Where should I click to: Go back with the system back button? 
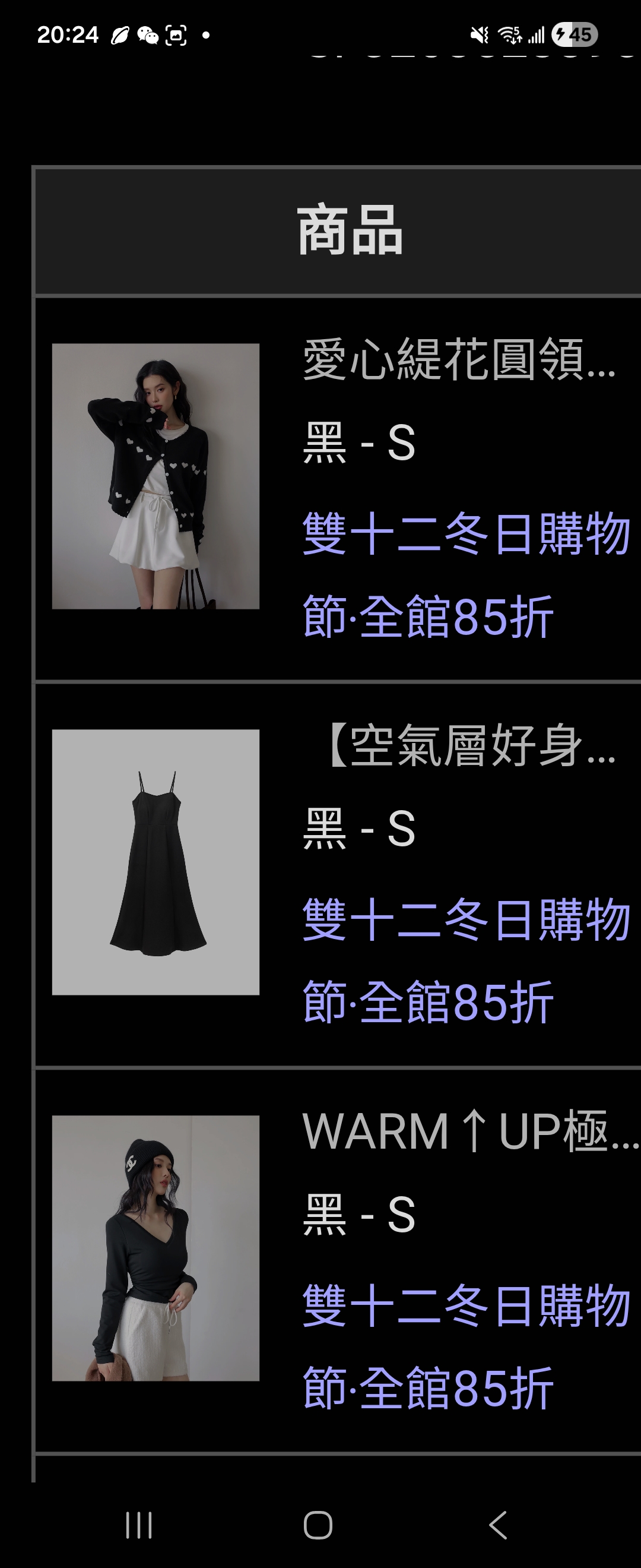click(497, 1525)
